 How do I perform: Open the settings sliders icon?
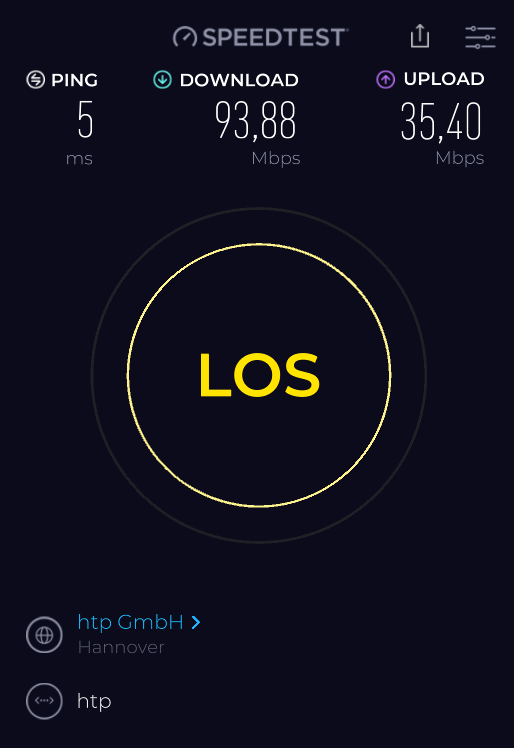480,37
